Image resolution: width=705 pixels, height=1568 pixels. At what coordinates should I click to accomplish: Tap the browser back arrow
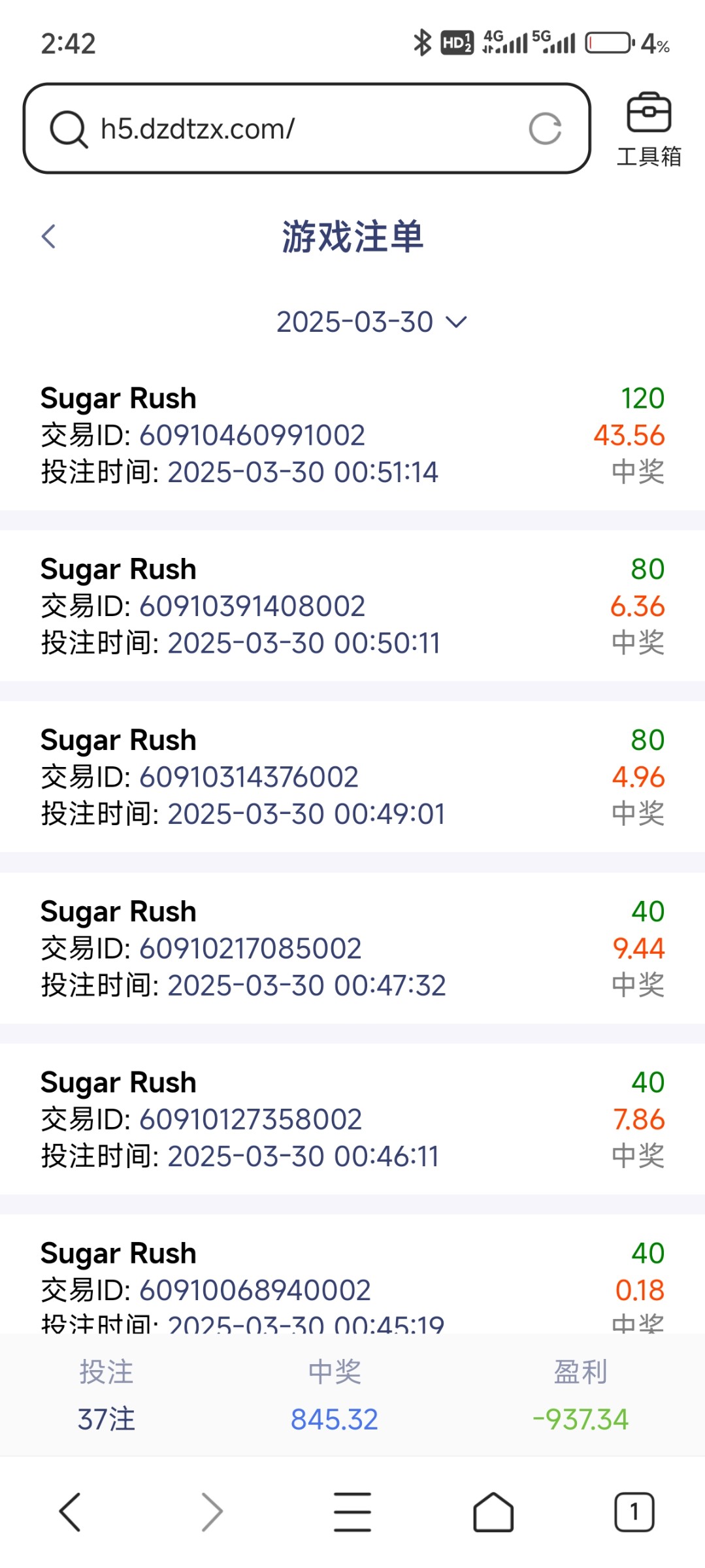click(70, 1512)
